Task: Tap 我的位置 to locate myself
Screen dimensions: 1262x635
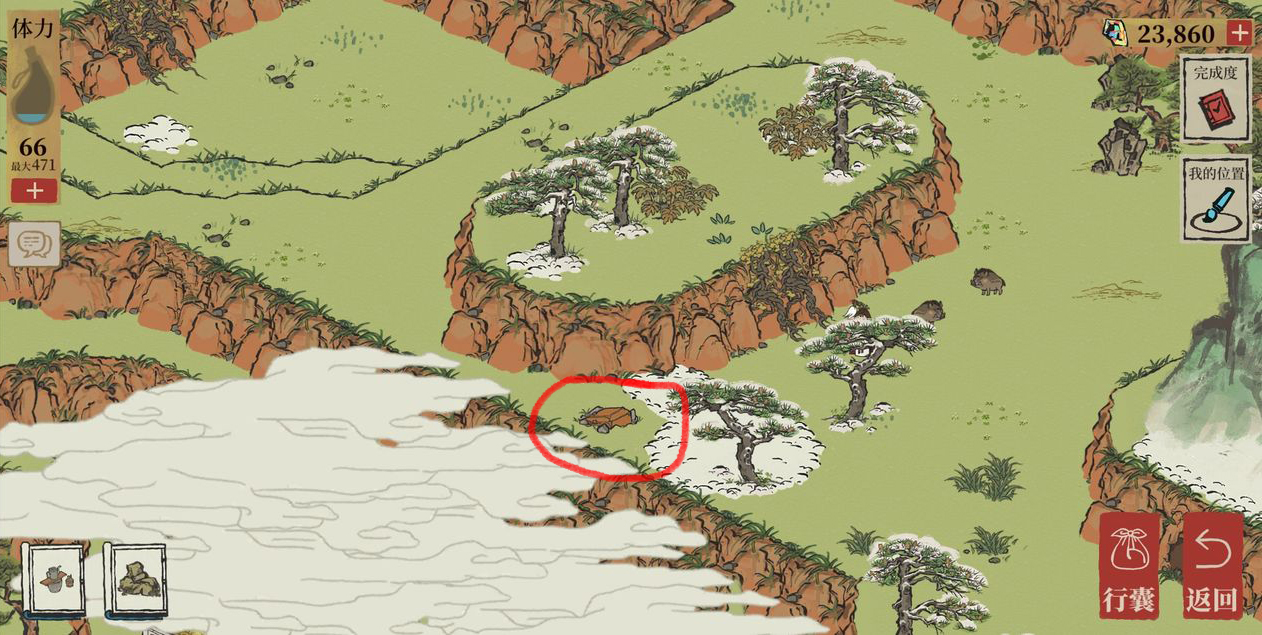Action: tap(1216, 199)
